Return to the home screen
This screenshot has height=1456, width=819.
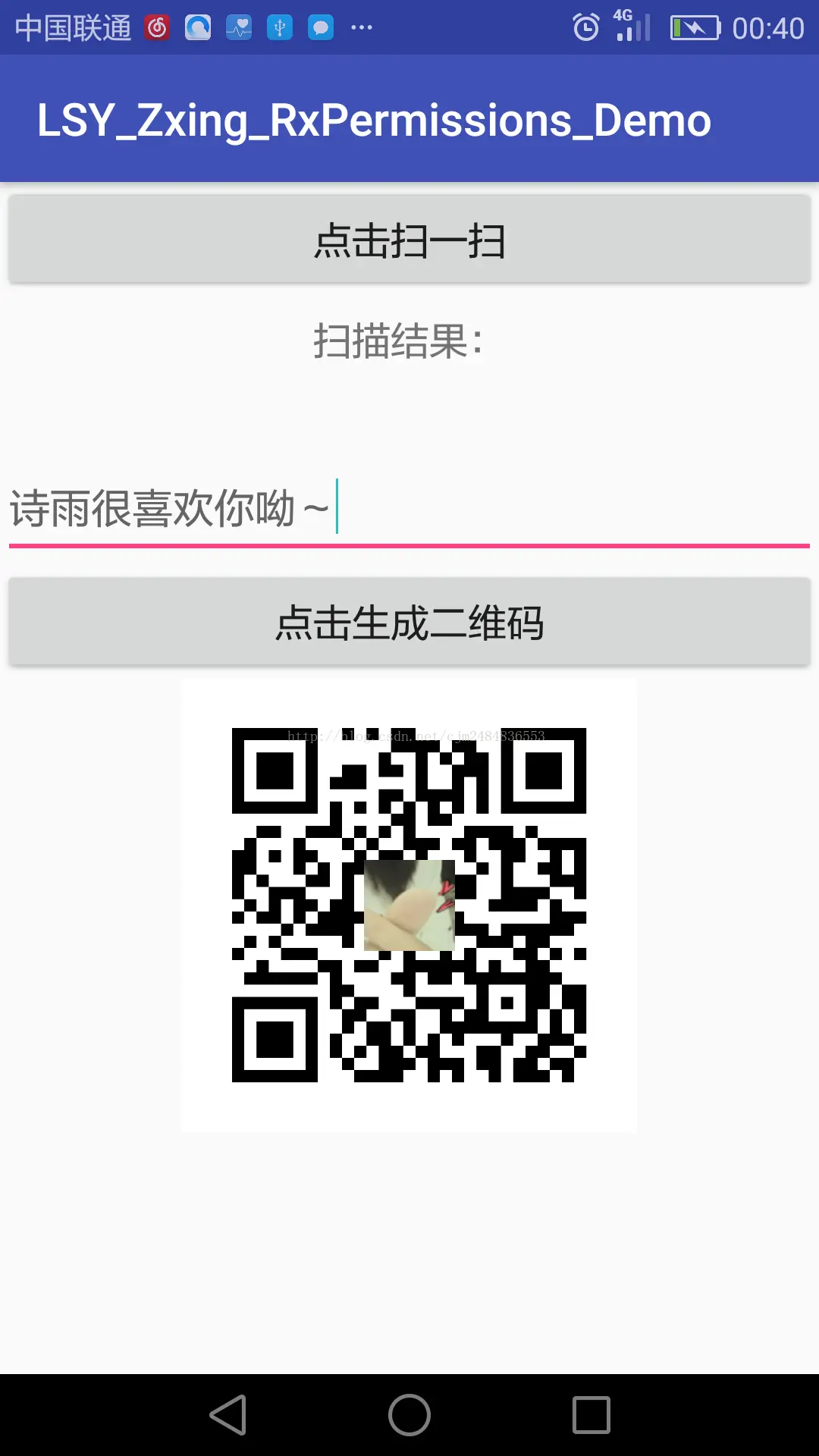pyautogui.click(x=409, y=1415)
